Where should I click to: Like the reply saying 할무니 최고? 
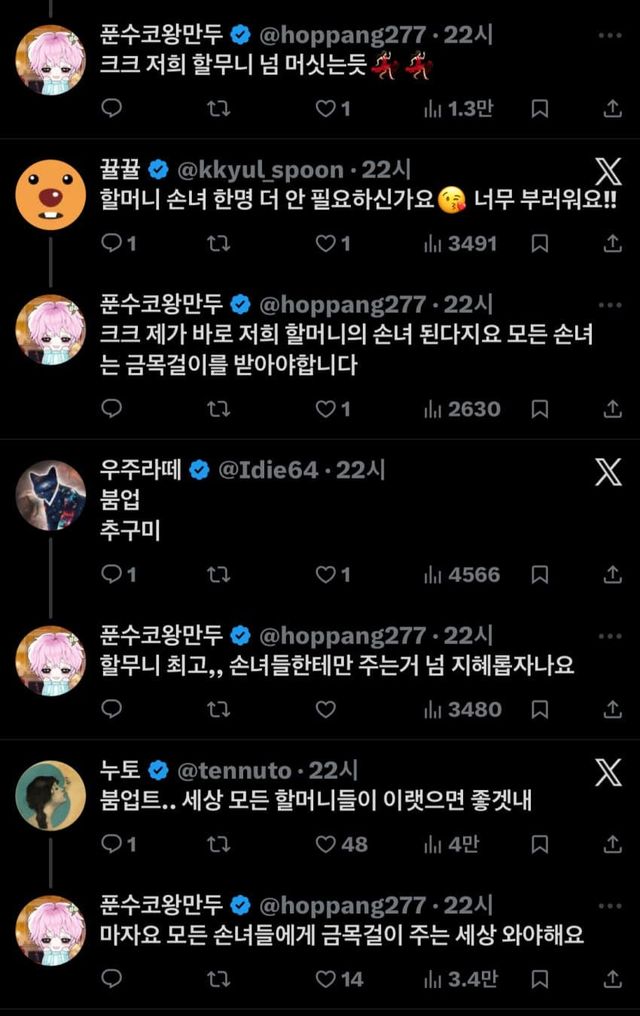tap(325, 709)
